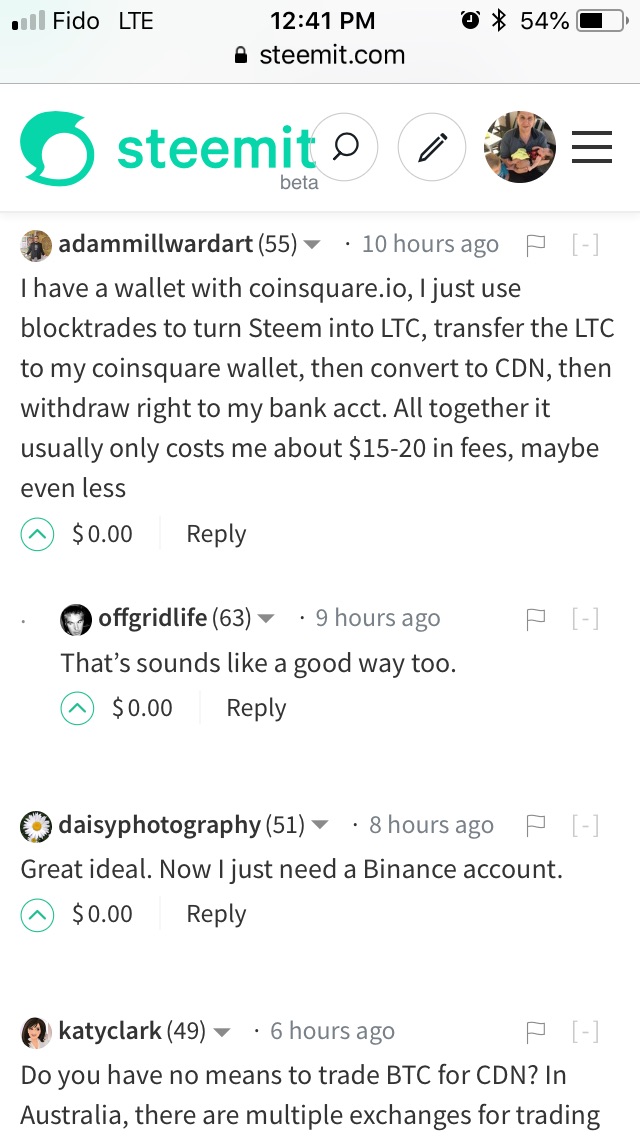Collapse katyclark's comment
The image size is (640, 1136).
(586, 1031)
